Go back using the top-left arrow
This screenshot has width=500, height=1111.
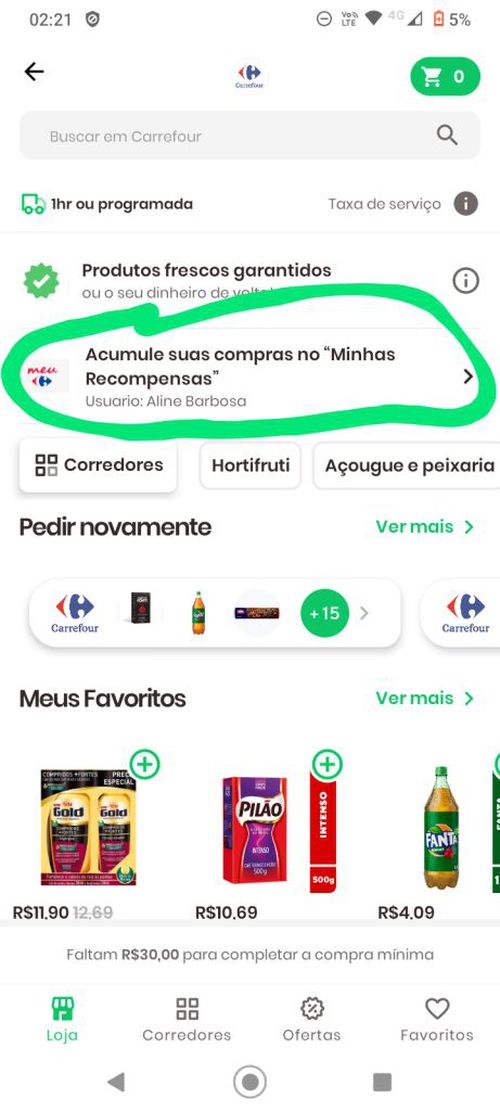[33, 72]
